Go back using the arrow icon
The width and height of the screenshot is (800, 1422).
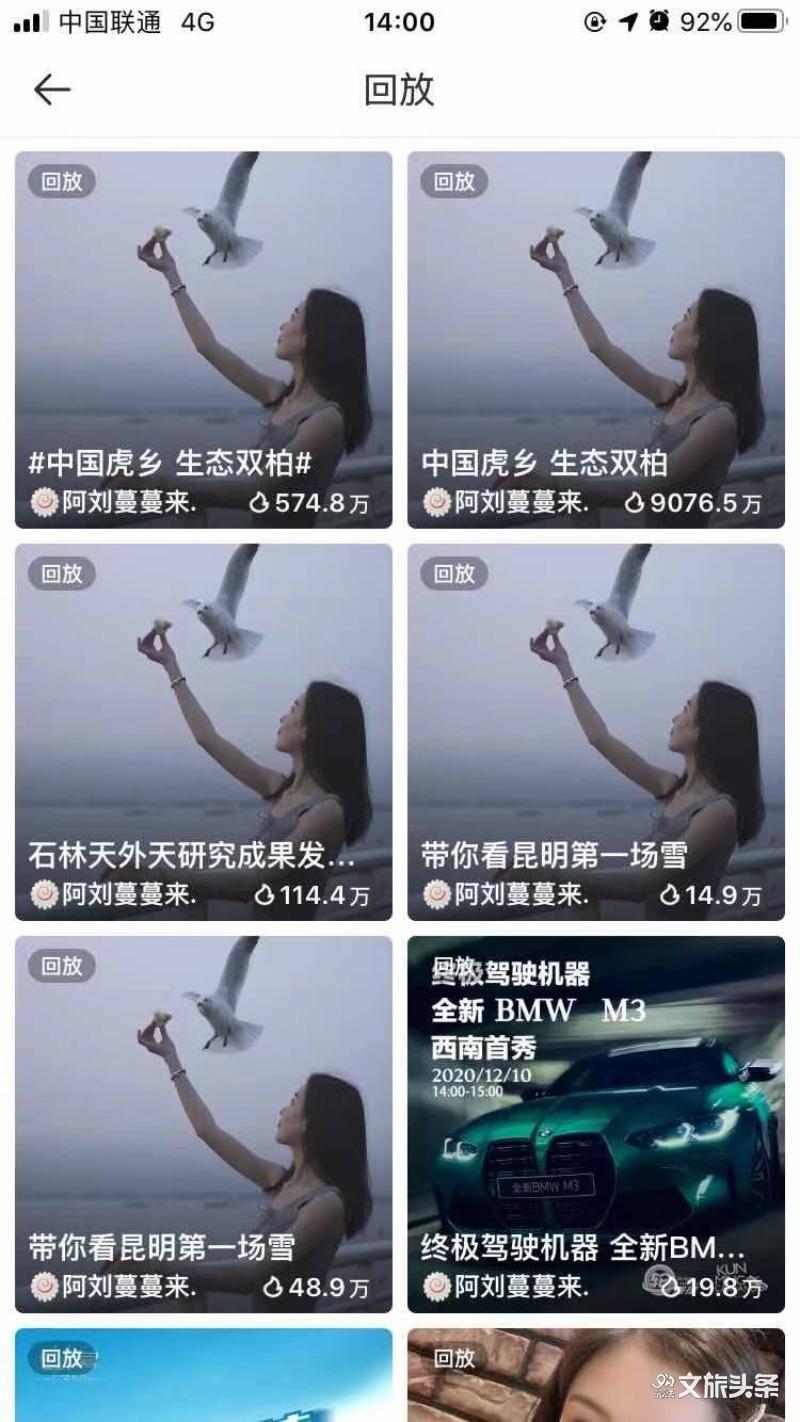click(52, 90)
